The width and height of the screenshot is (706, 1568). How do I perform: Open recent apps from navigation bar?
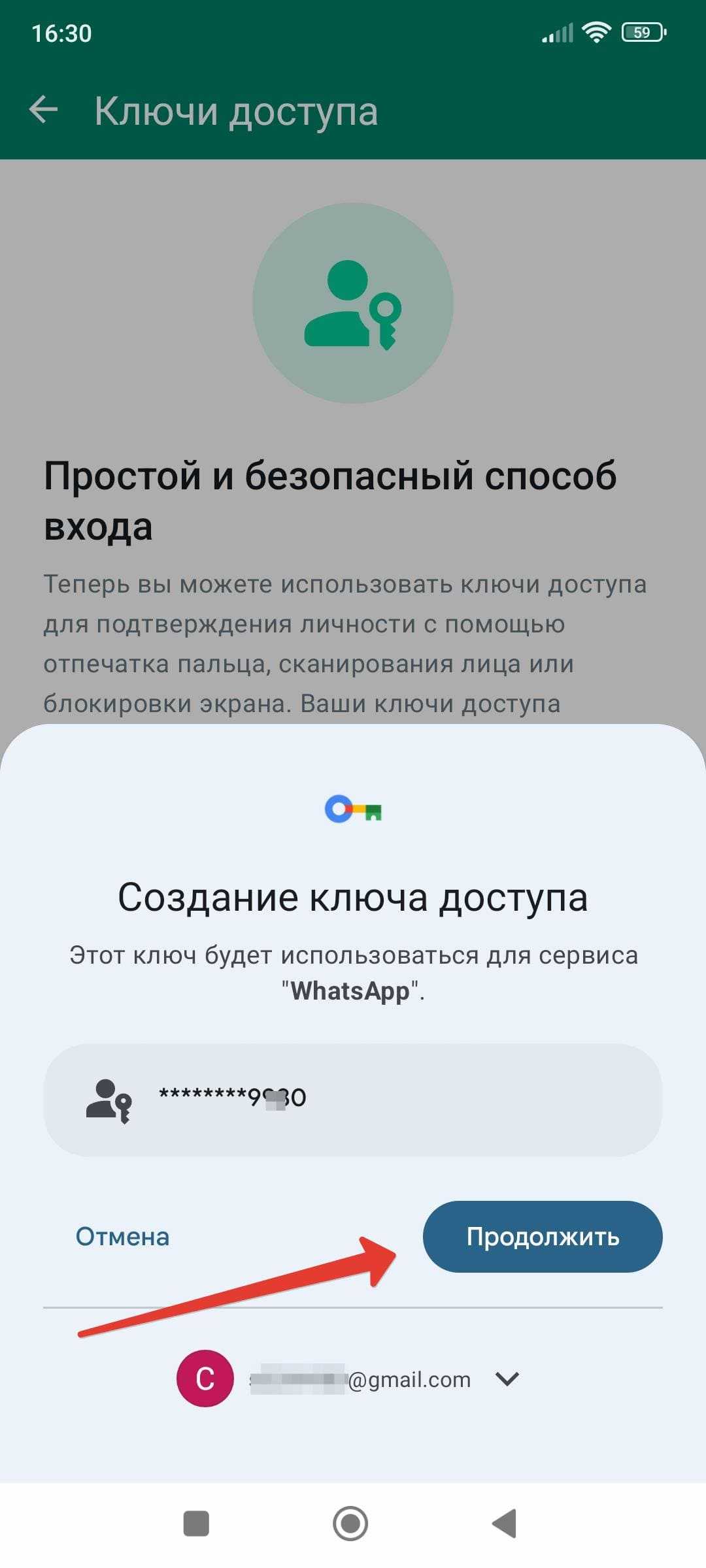pos(196,1524)
